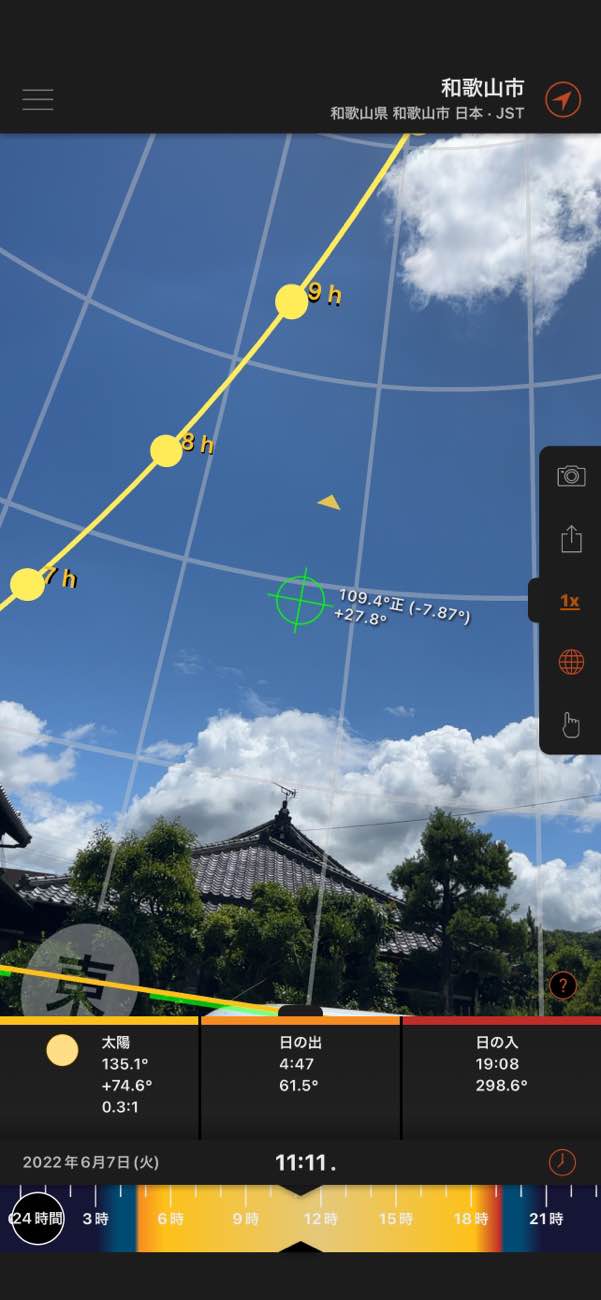This screenshot has height=1300, width=601.
Task: Tap the pointing hand icon
Action: coord(571,724)
